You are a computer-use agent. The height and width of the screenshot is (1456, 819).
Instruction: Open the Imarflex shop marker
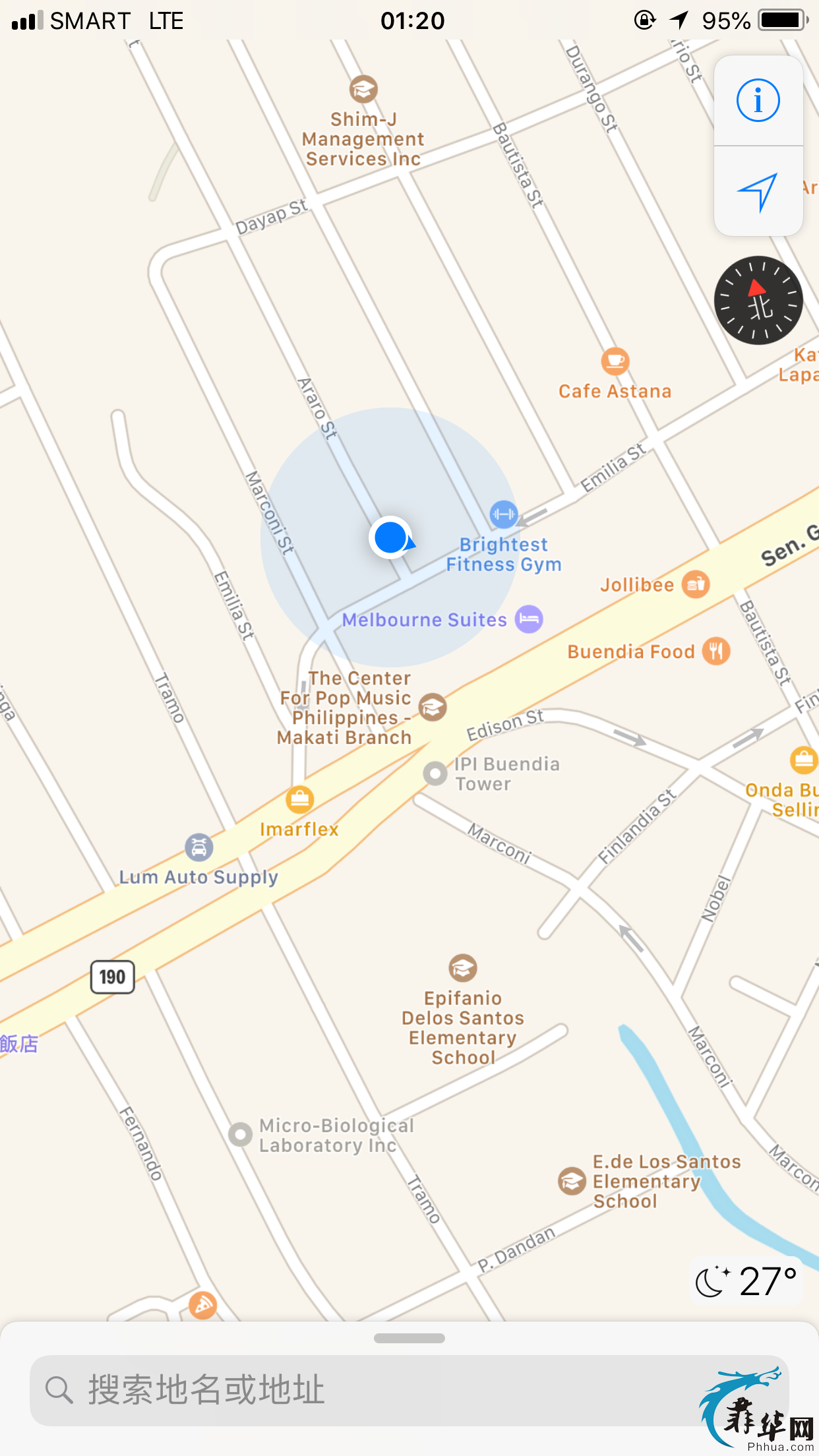299,799
